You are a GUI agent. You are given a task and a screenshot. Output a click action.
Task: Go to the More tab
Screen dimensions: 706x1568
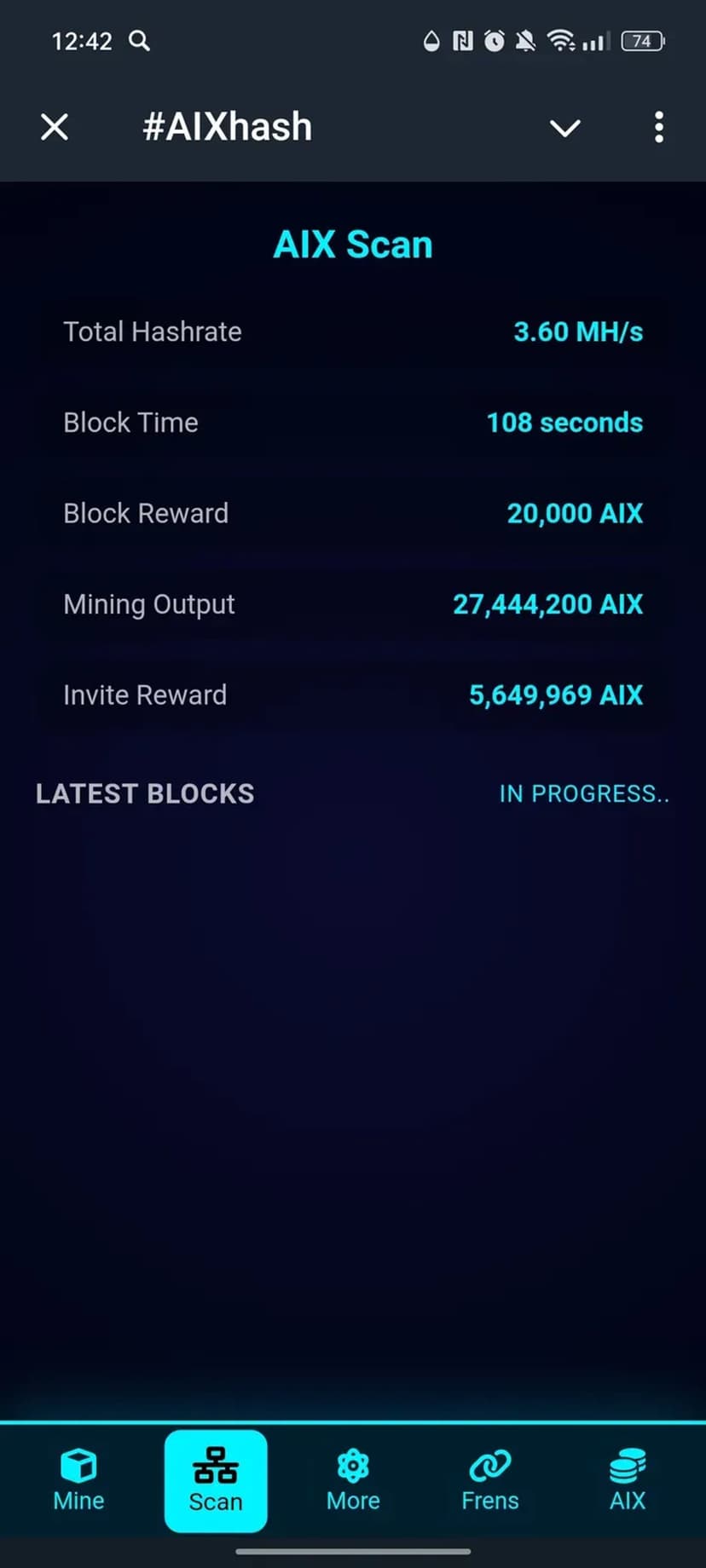coord(353,1481)
